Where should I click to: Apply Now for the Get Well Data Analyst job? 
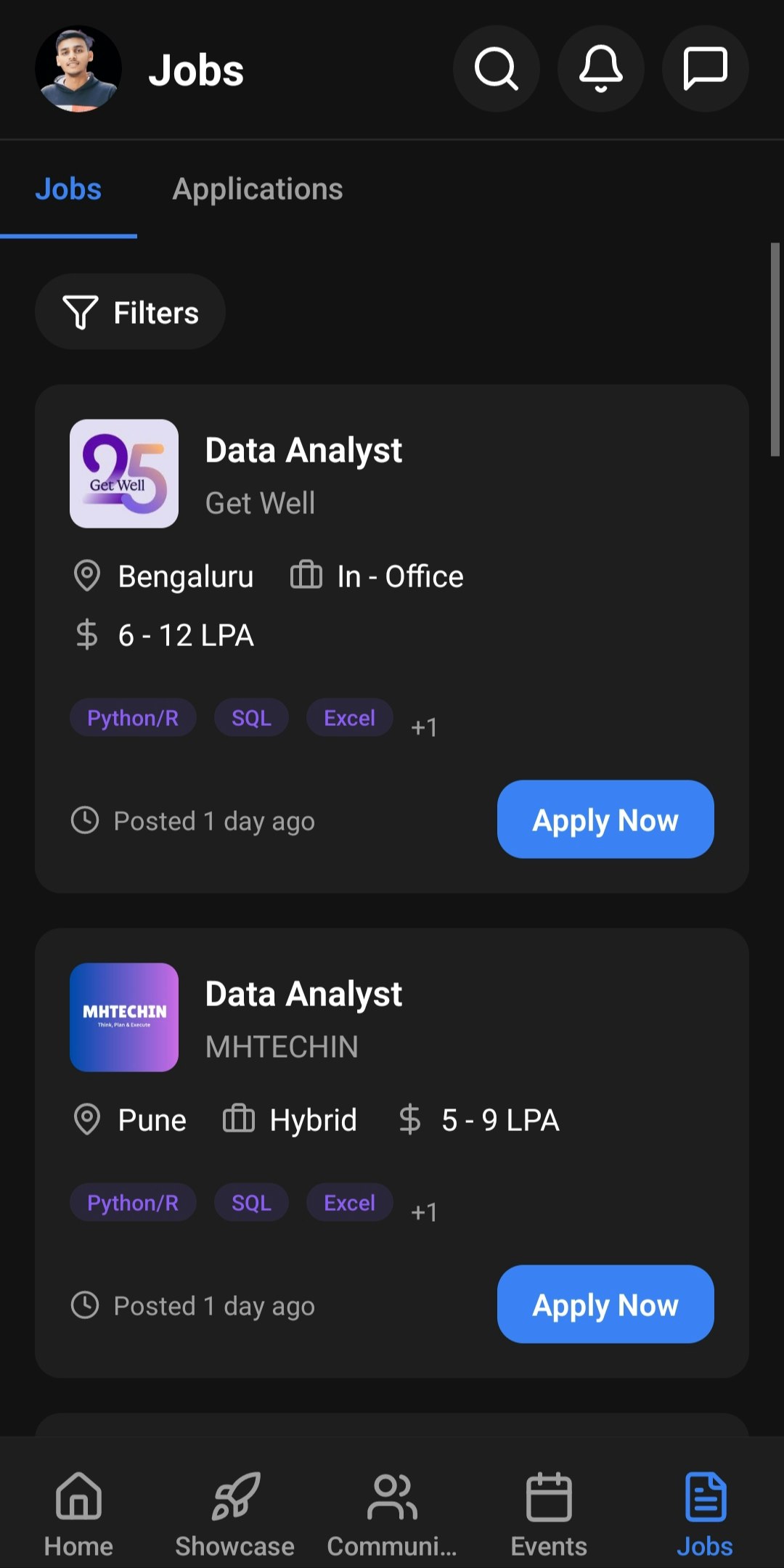[x=605, y=820]
